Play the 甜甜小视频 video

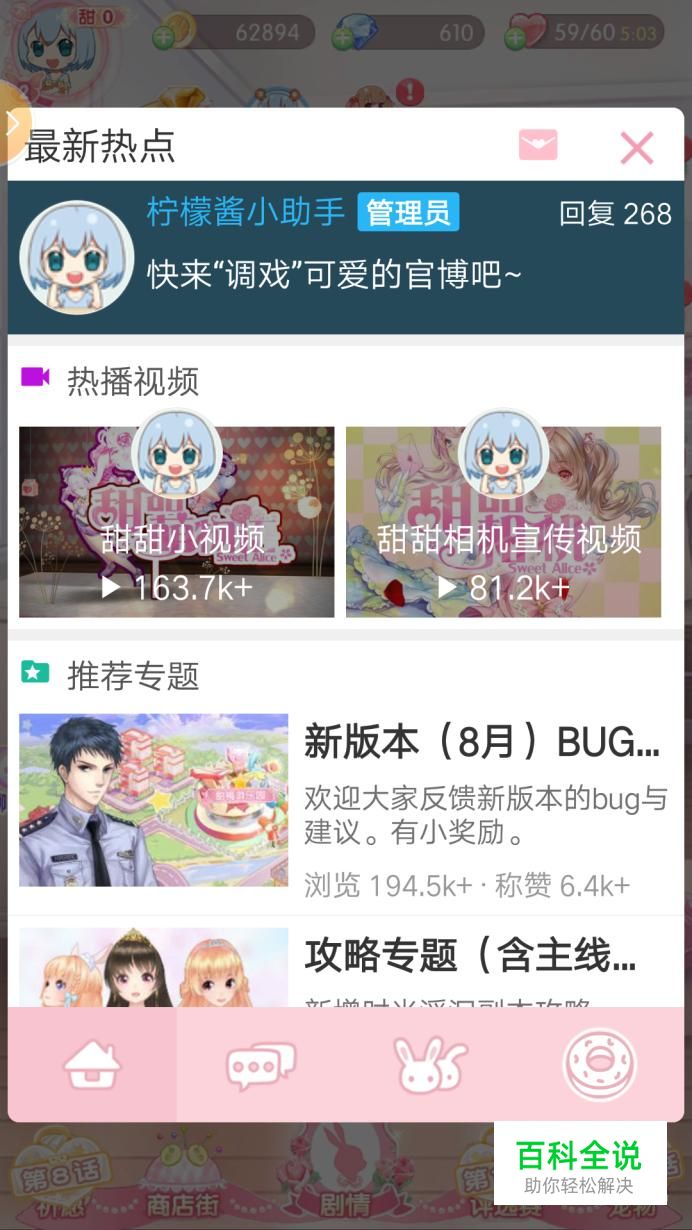pyautogui.click(x=177, y=522)
